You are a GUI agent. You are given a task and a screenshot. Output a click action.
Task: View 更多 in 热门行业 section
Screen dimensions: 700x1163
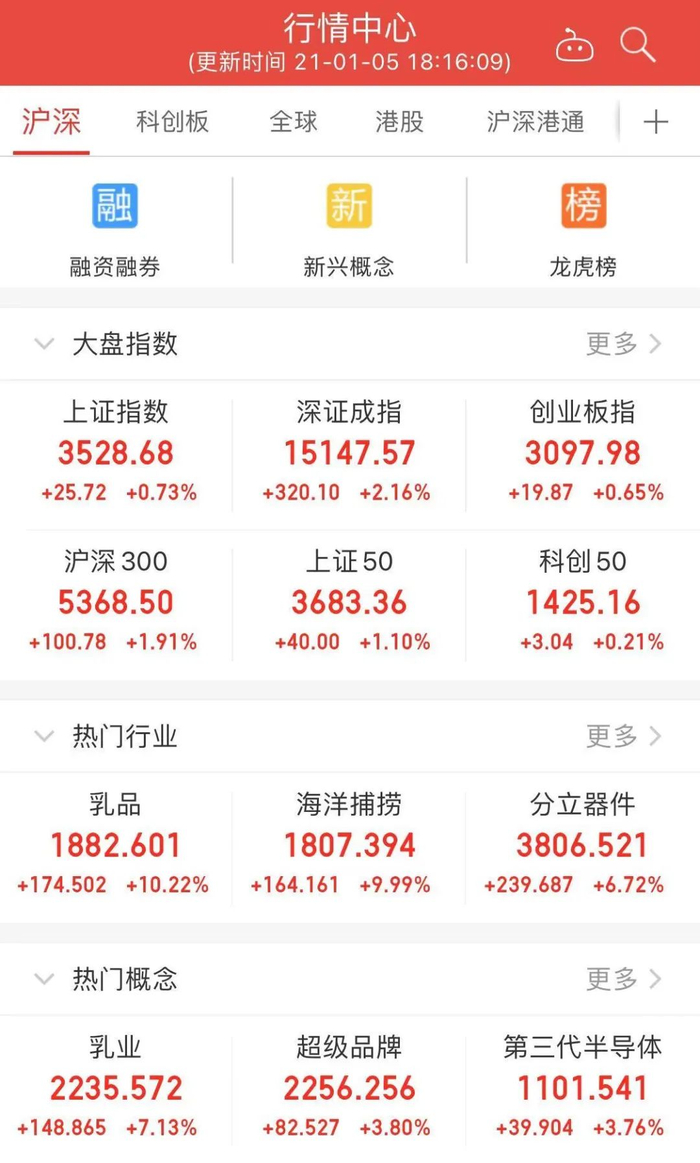point(623,737)
